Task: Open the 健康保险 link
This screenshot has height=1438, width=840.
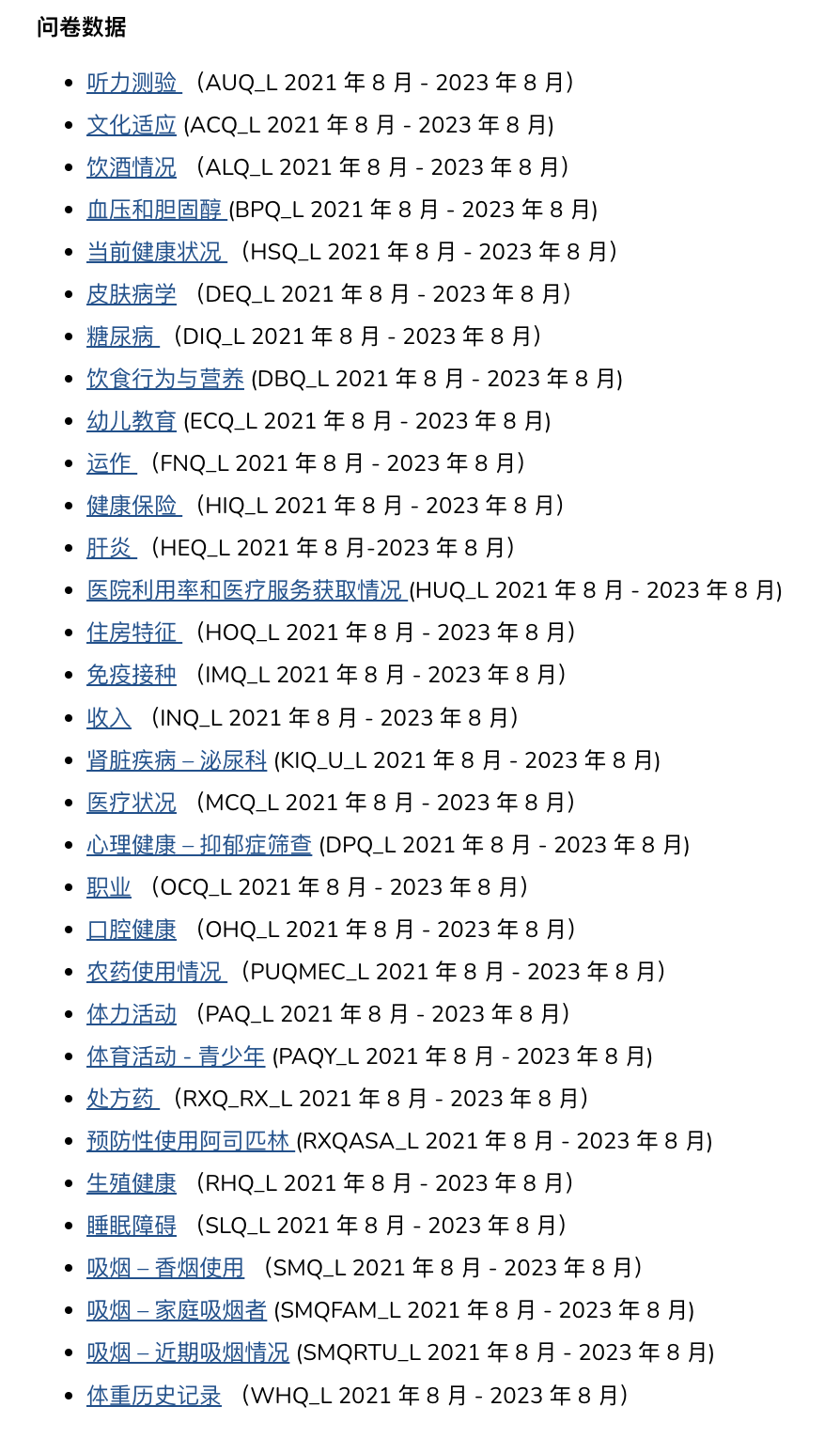Action: [133, 506]
